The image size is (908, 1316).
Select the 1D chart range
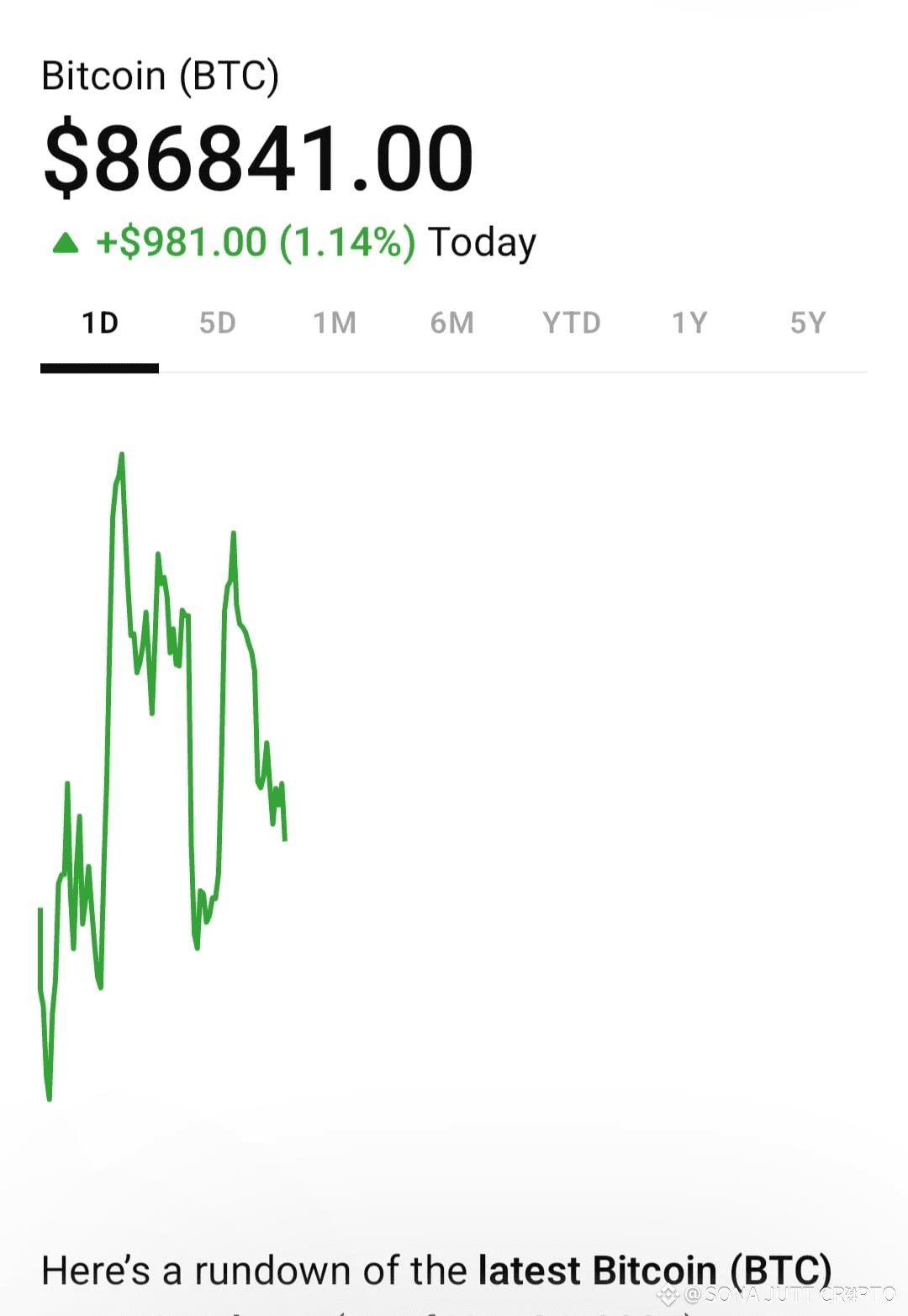click(100, 323)
